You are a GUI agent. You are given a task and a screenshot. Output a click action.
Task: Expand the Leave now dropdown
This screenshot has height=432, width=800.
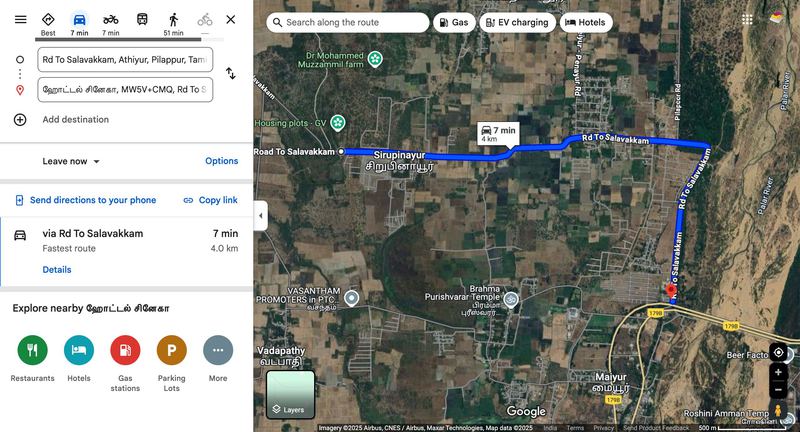tap(71, 161)
